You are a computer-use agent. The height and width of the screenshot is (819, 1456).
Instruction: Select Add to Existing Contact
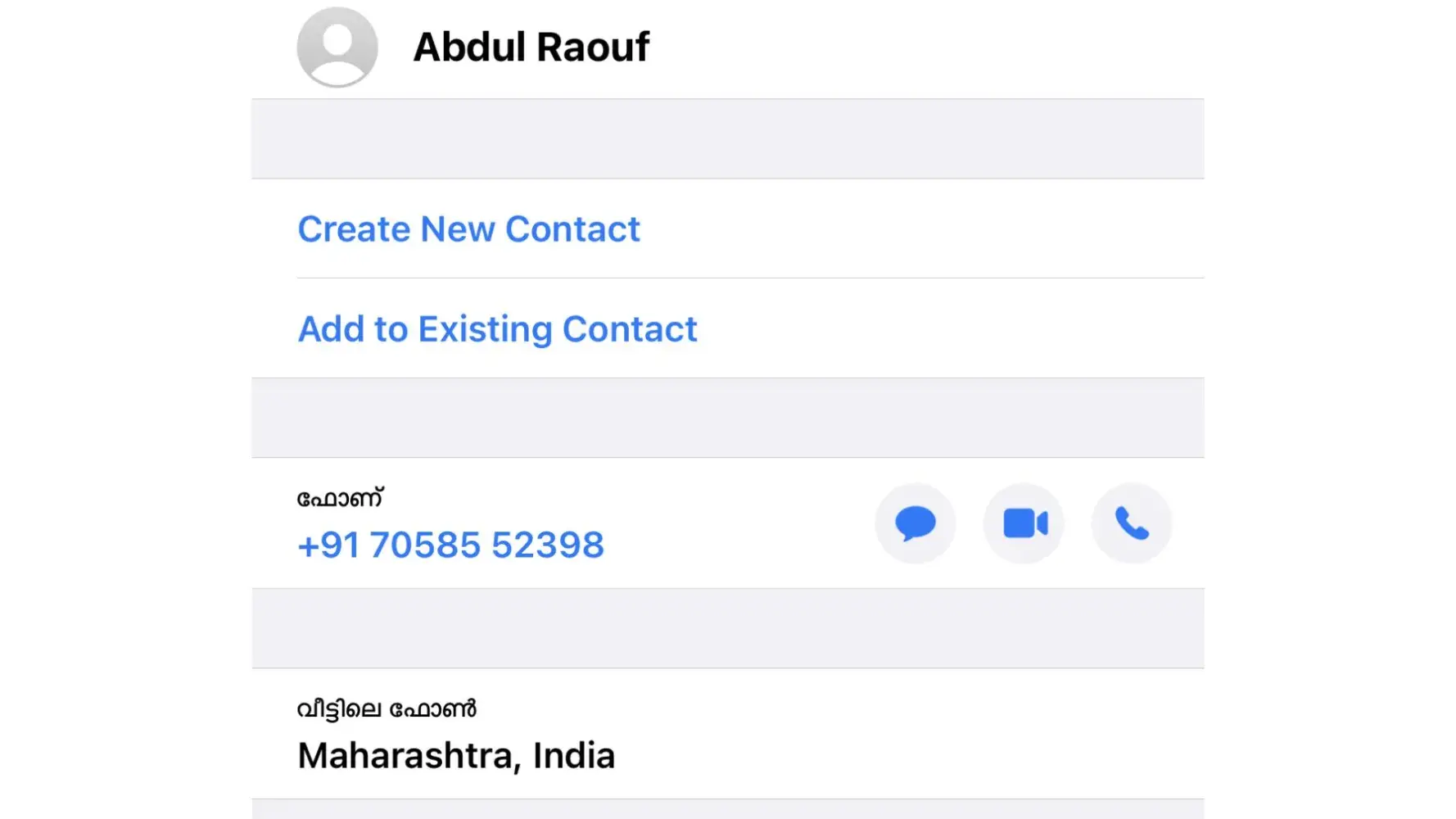(497, 329)
